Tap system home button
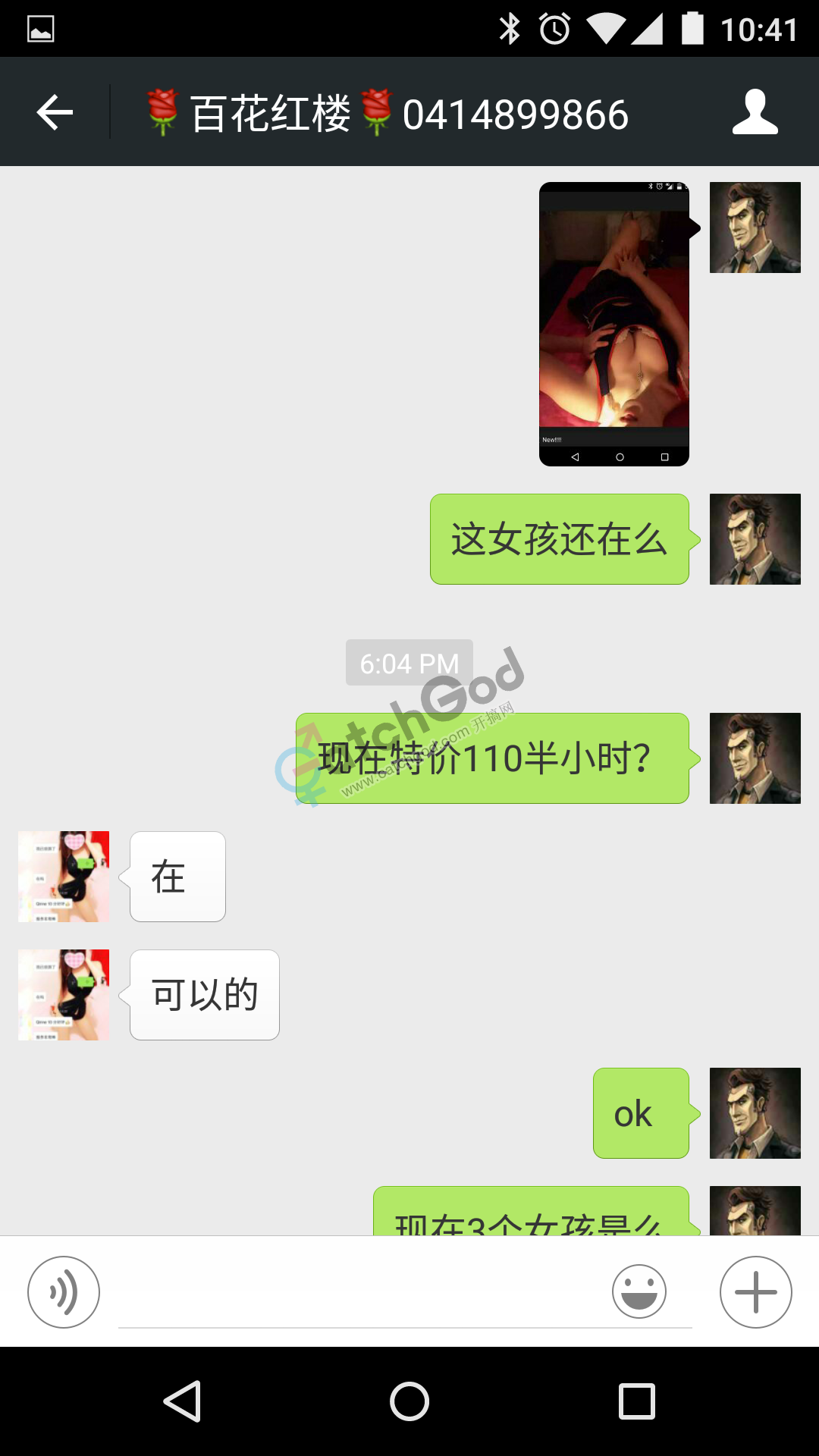The image size is (819, 1456). point(409,1401)
